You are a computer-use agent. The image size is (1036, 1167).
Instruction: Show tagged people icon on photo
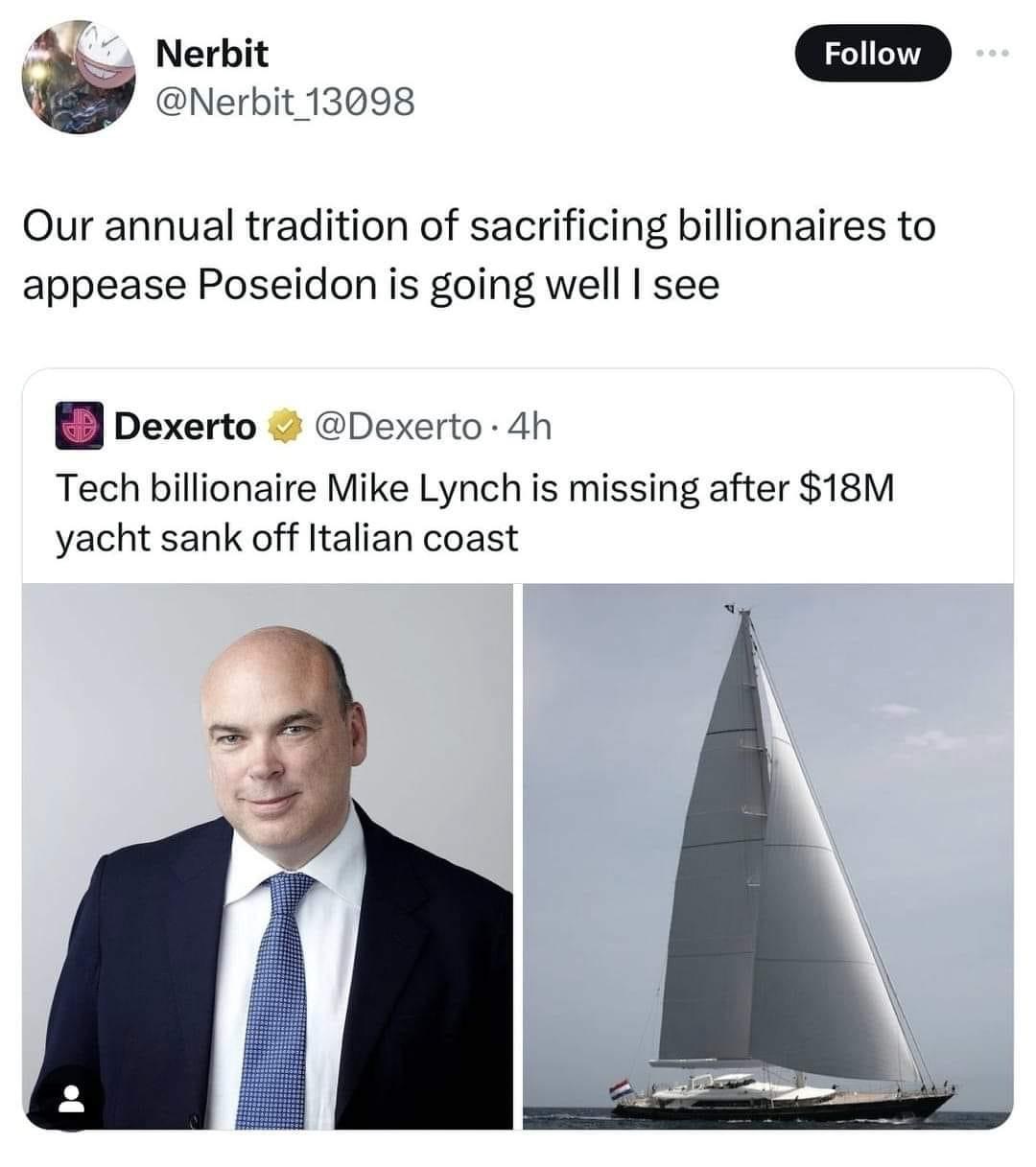(x=67, y=1100)
